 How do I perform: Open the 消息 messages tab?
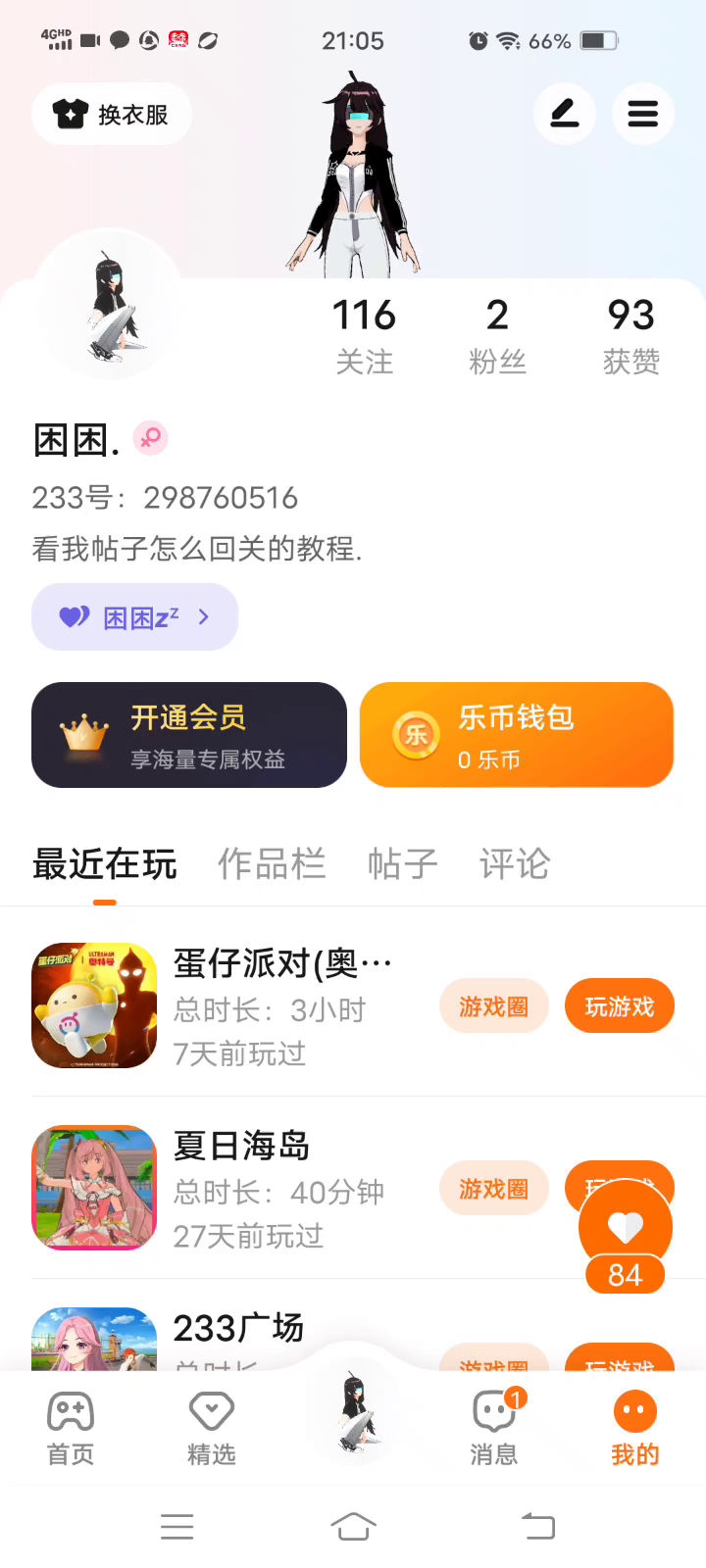pos(494,1429)
